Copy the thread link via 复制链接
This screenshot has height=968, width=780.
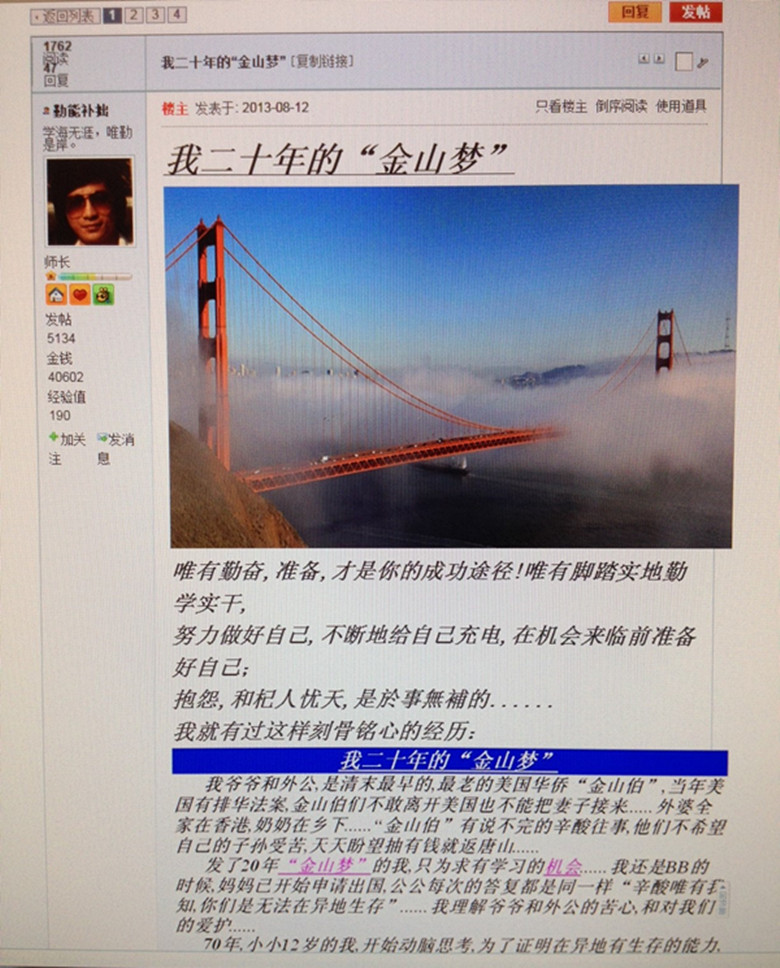321,61
